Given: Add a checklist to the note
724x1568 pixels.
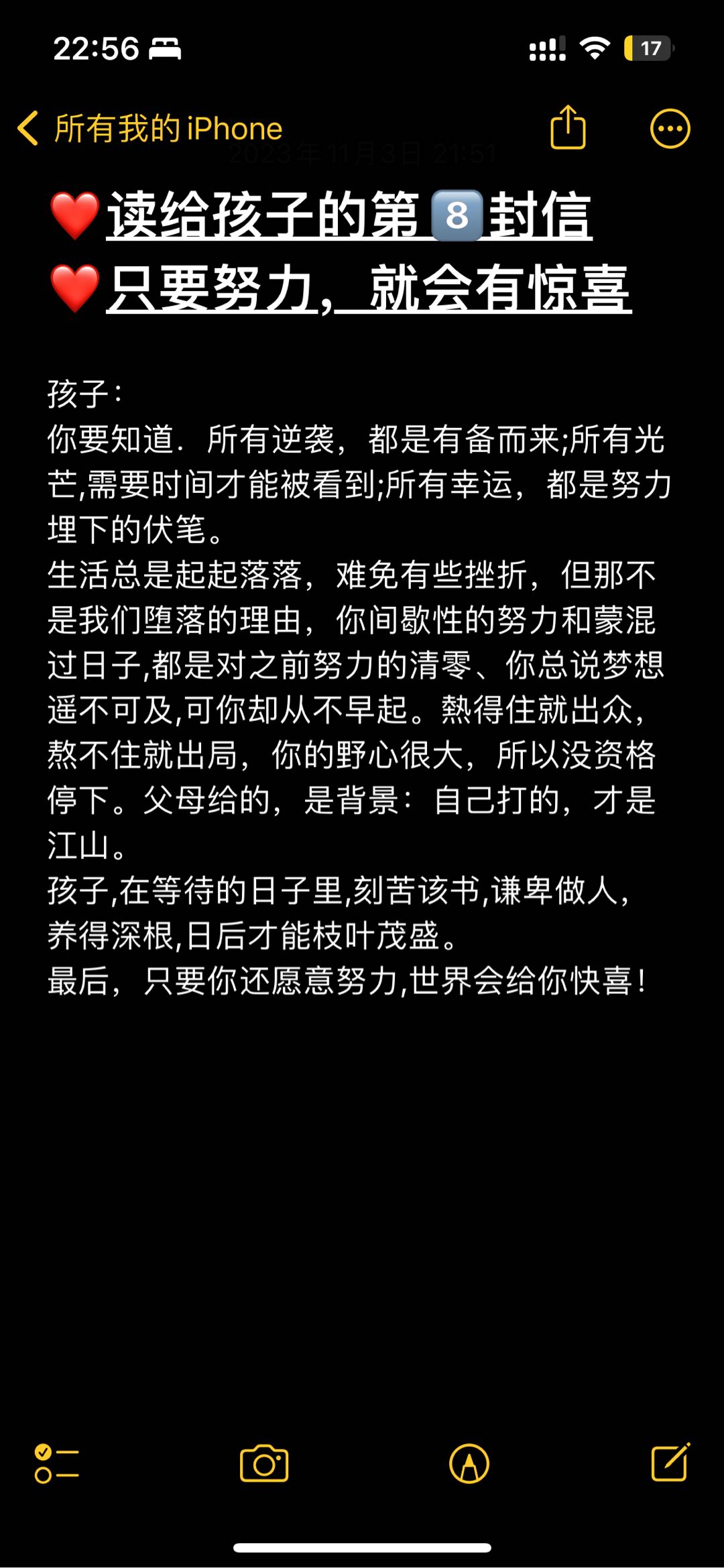Looking at the screenshot, I should tap(56, 1463).
